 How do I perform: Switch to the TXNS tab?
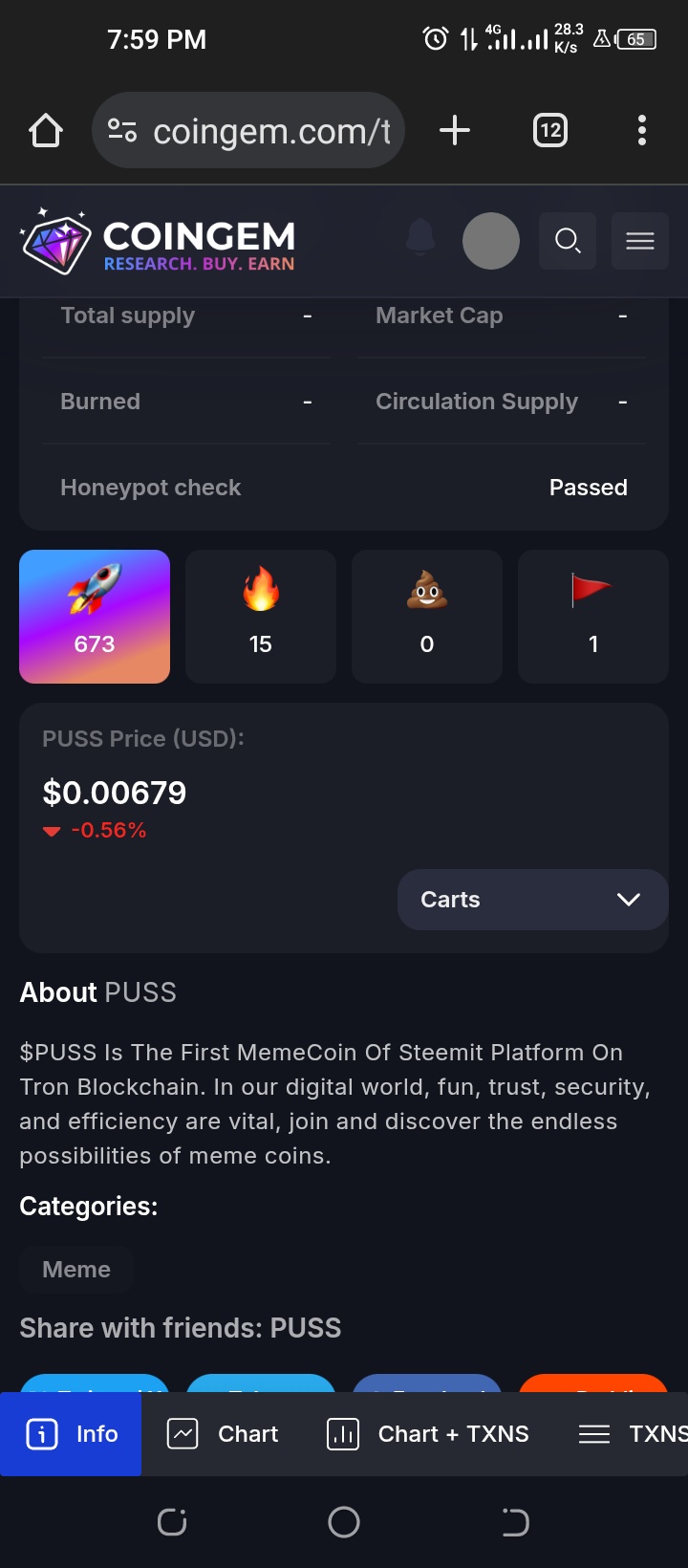point(633,1434)
